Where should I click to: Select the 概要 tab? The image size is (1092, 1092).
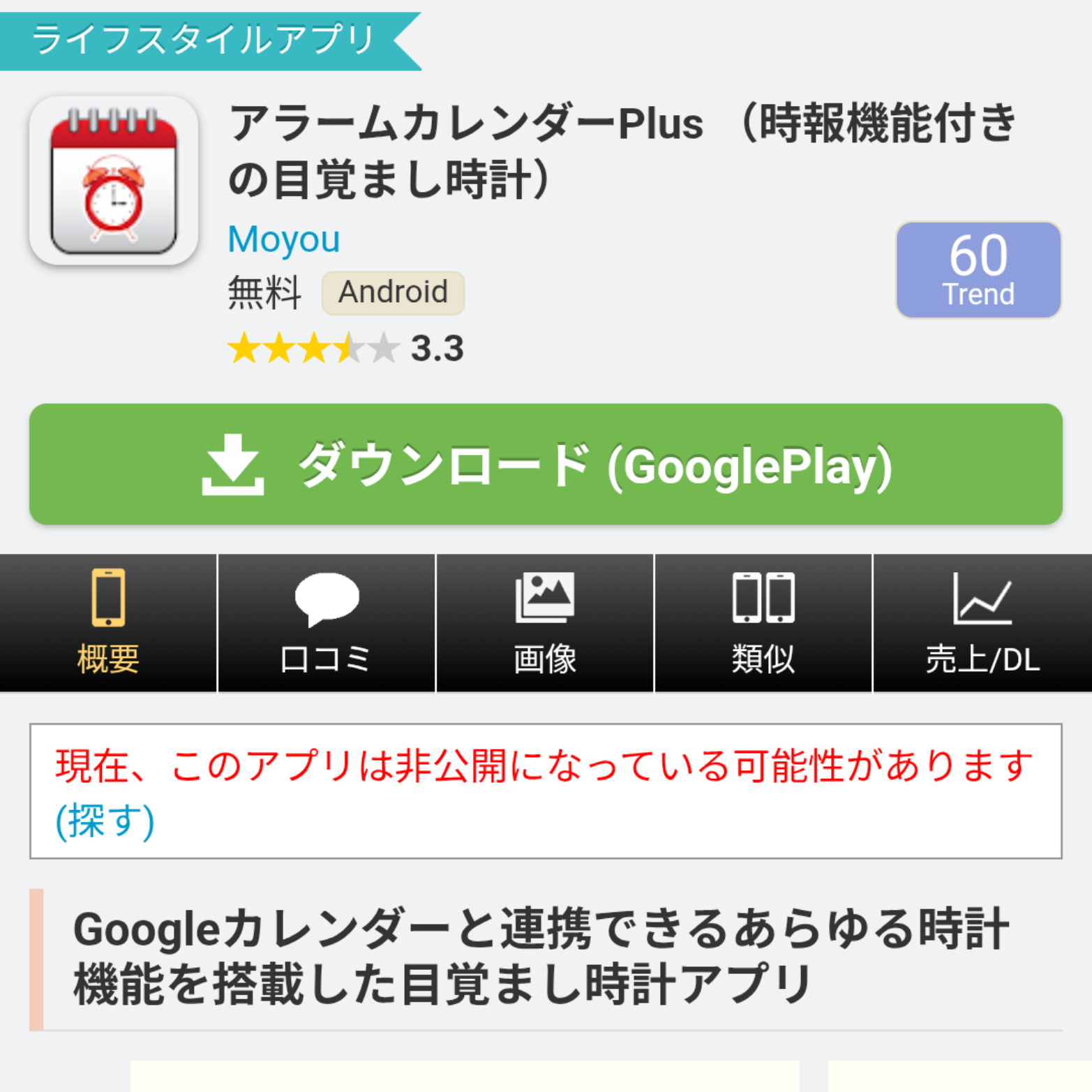pyautogui.click(x=108, y=623)
